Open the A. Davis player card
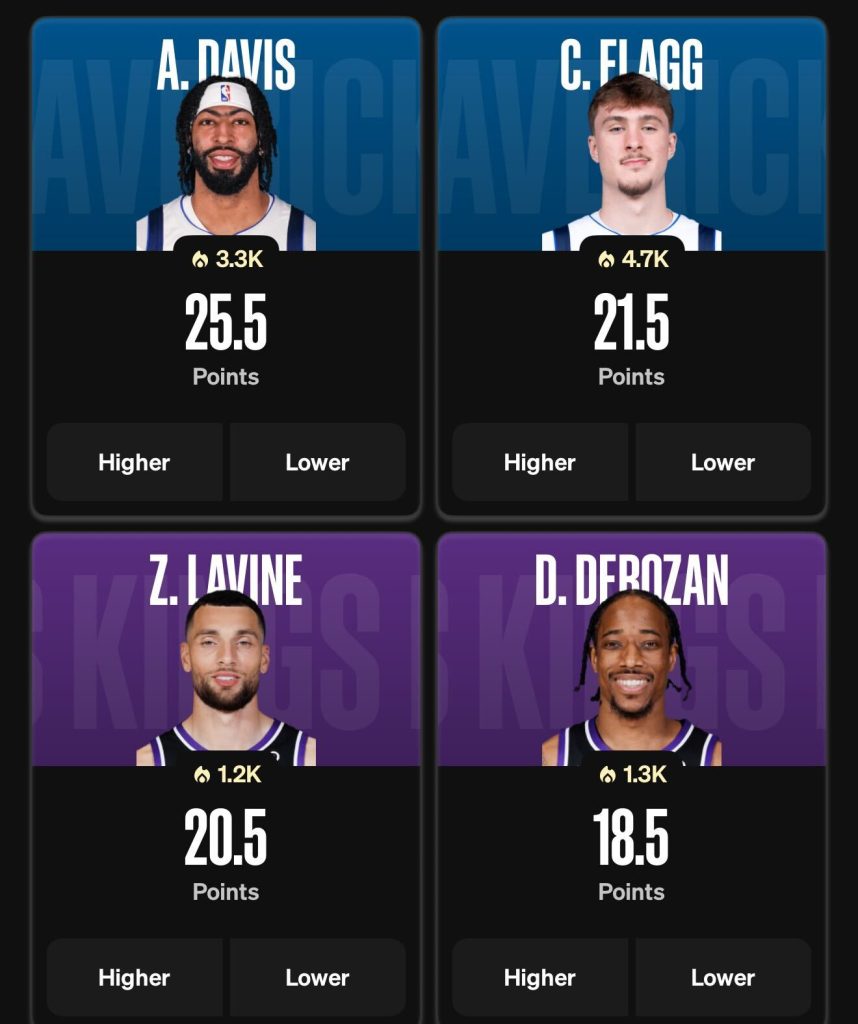This screenshot has height=1024, width=858. pyautogui.click(x=226, y=150)
